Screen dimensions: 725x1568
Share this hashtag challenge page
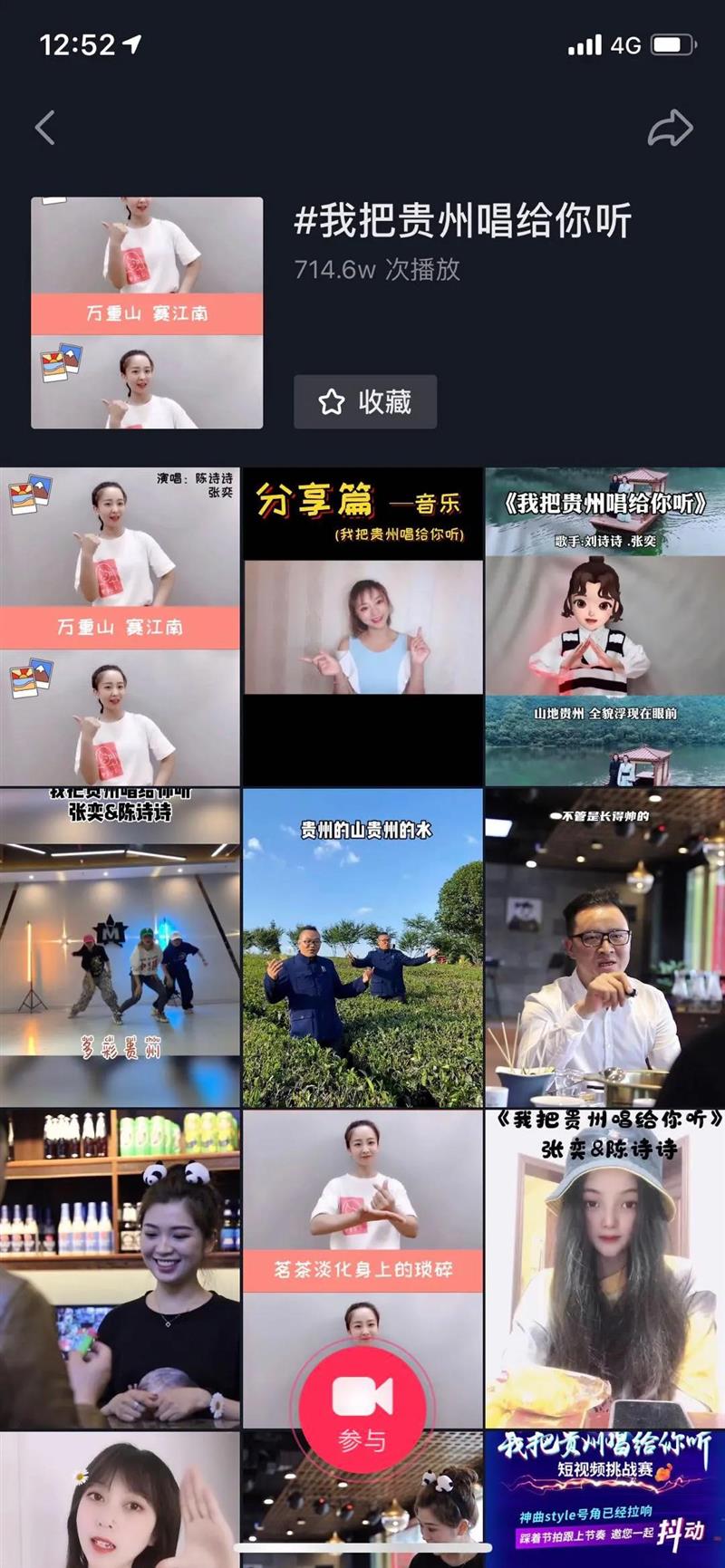point(670,128)
